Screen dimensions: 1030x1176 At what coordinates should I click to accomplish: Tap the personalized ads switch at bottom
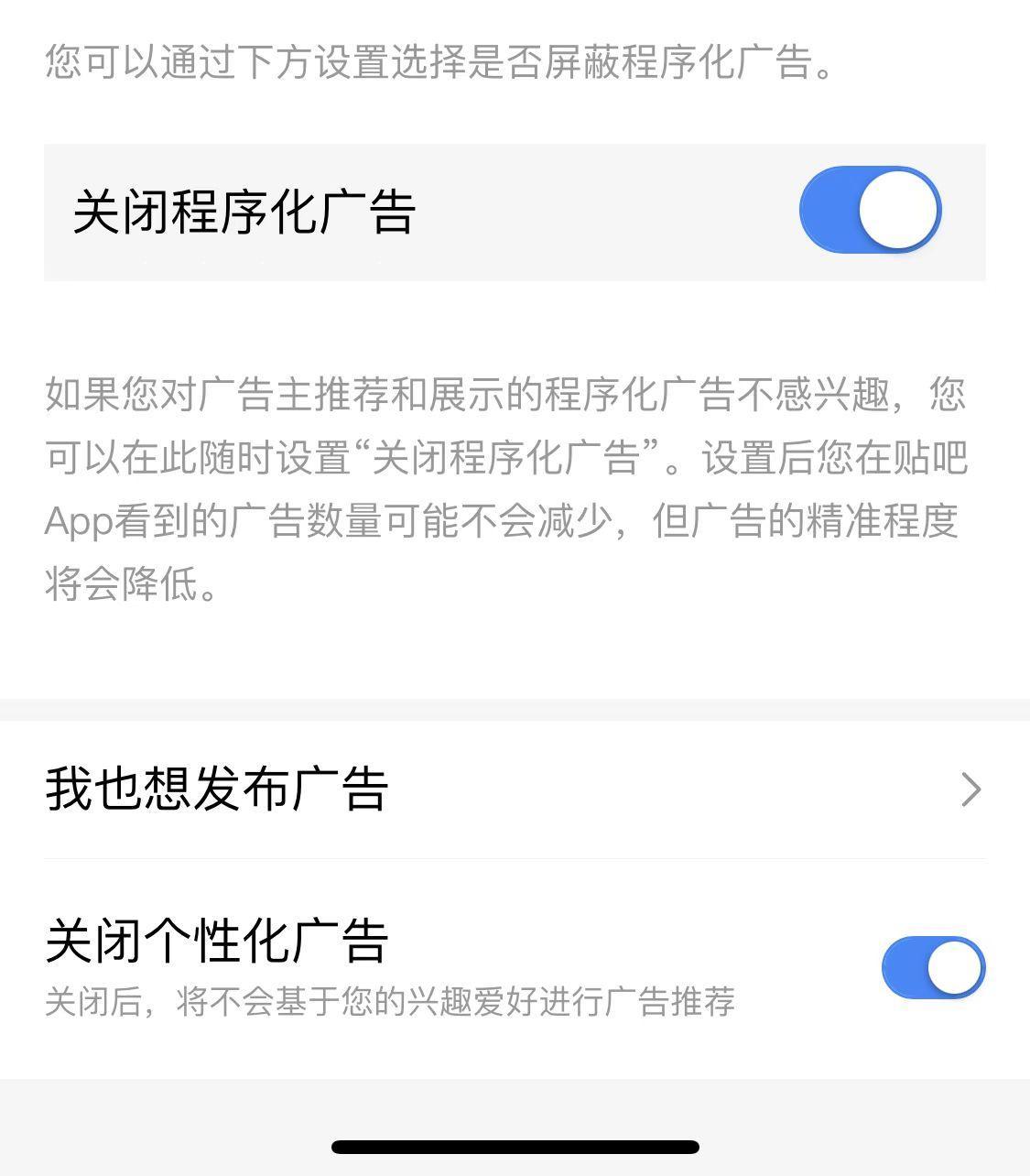coord(934,966)
